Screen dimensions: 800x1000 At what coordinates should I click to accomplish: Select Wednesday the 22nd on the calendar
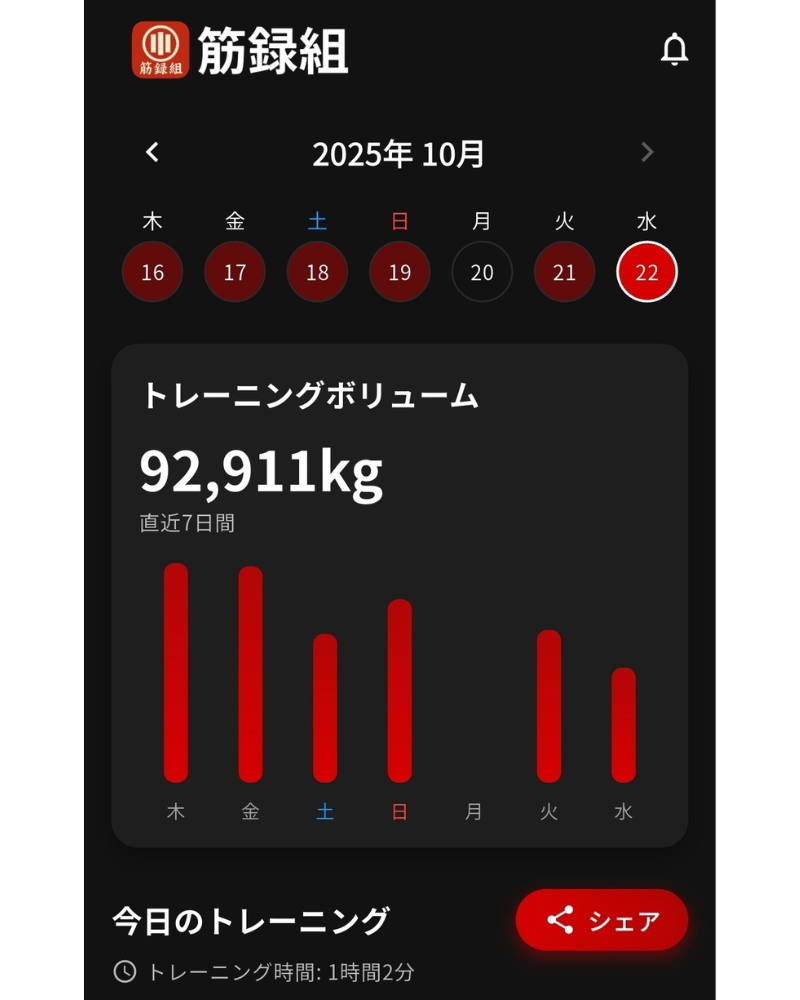click(646, 271)
